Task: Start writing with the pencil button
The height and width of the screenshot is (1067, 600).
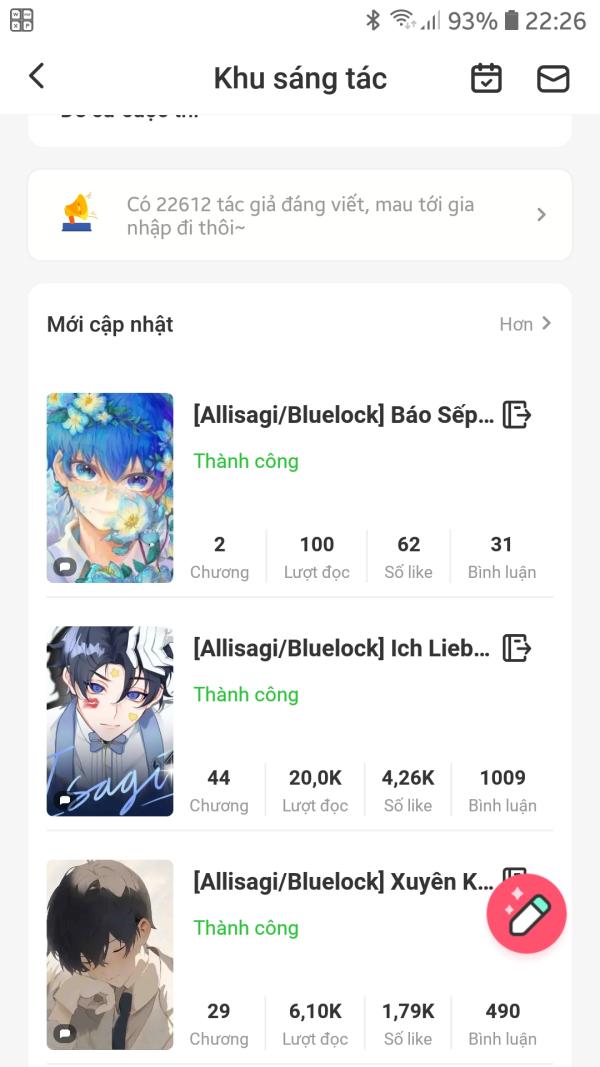Action: (x=527, y=914)
